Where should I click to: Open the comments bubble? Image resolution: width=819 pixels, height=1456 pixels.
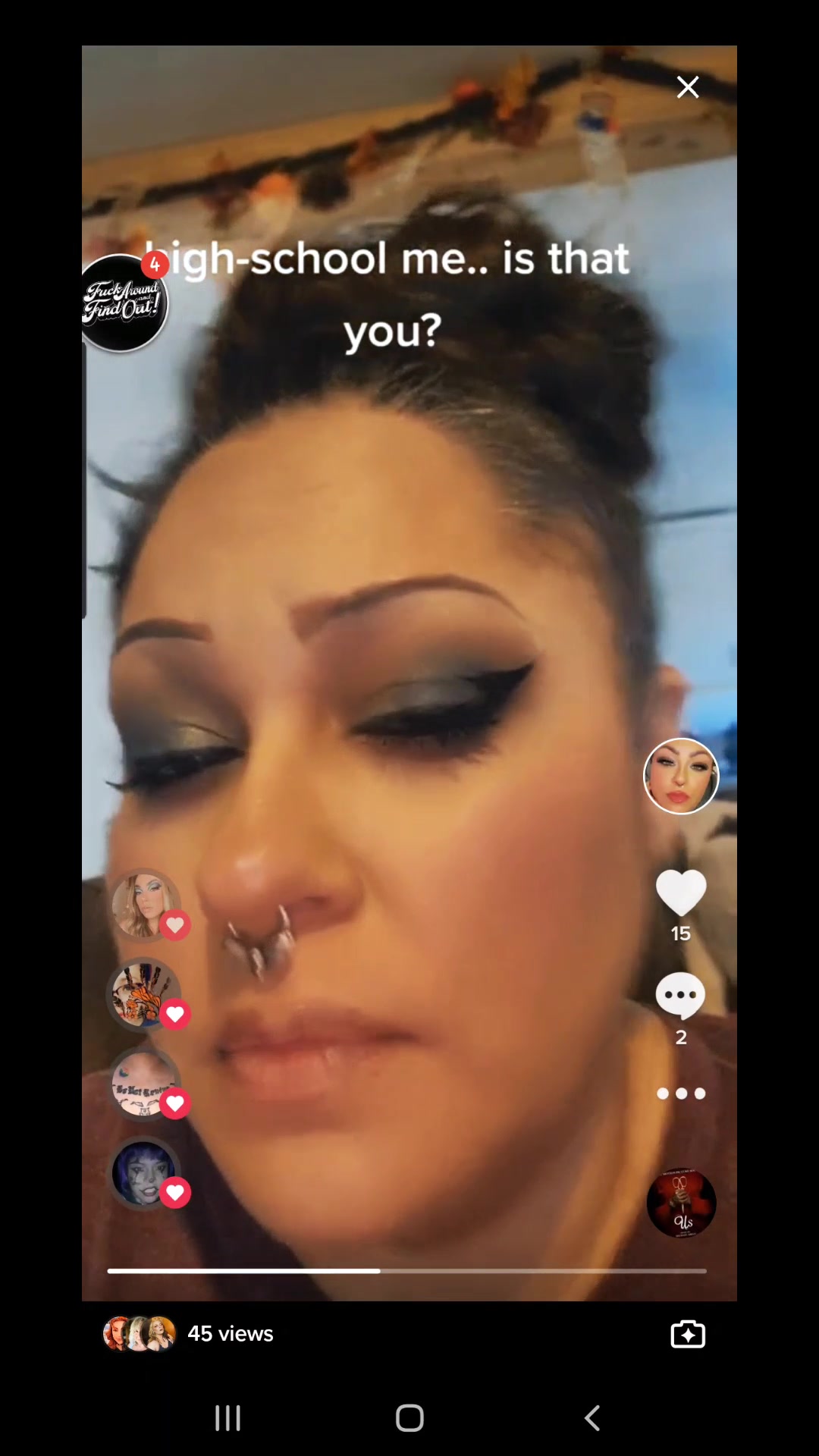(681, 995)
